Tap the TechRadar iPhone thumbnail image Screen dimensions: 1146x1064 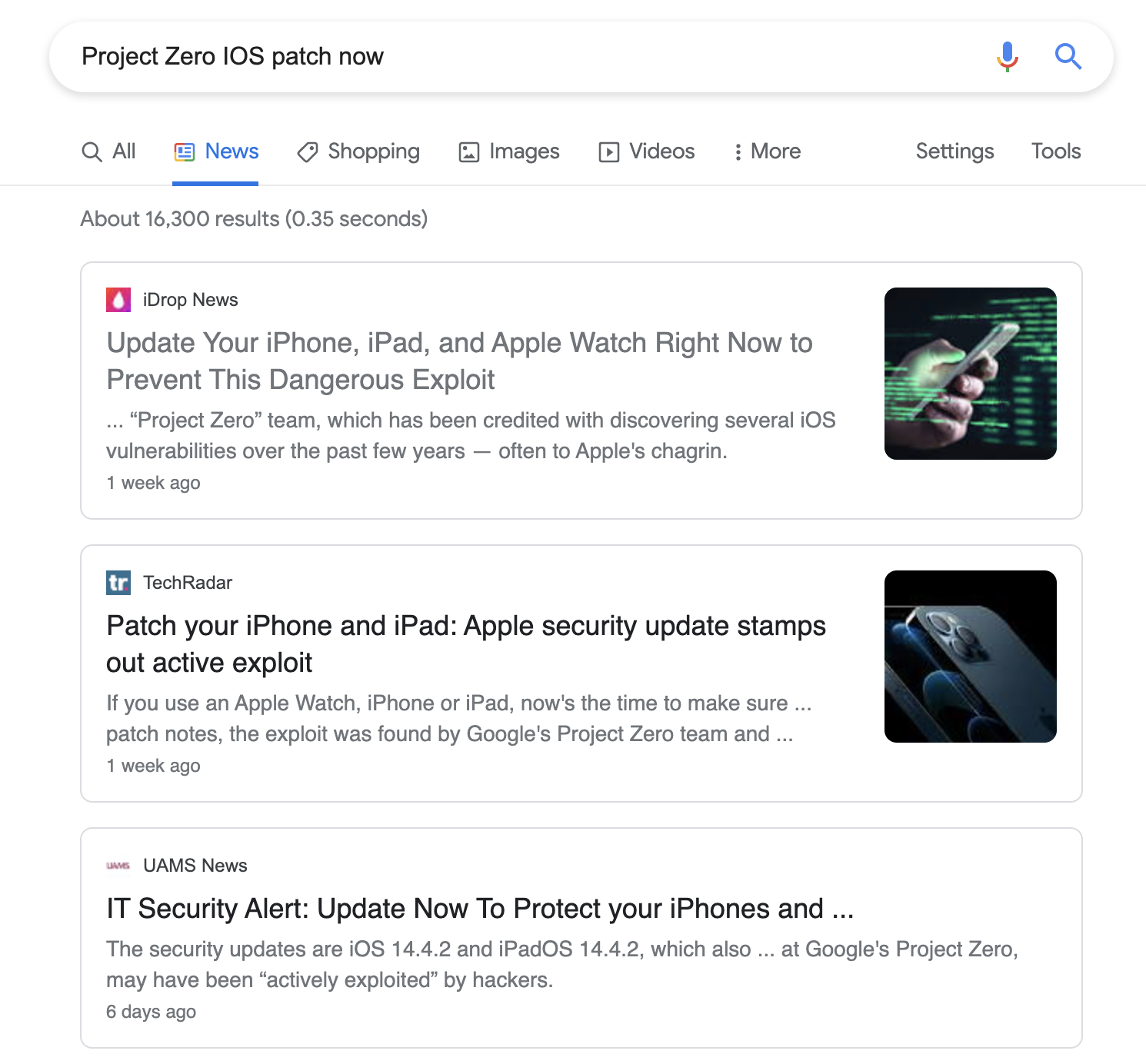970,657
